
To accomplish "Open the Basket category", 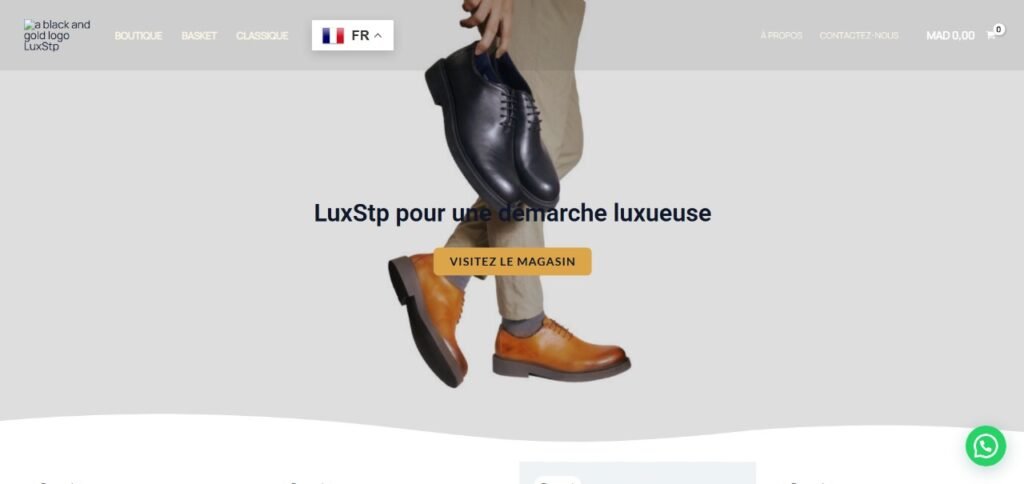I will pyautogui.click(x=199, y=36).
